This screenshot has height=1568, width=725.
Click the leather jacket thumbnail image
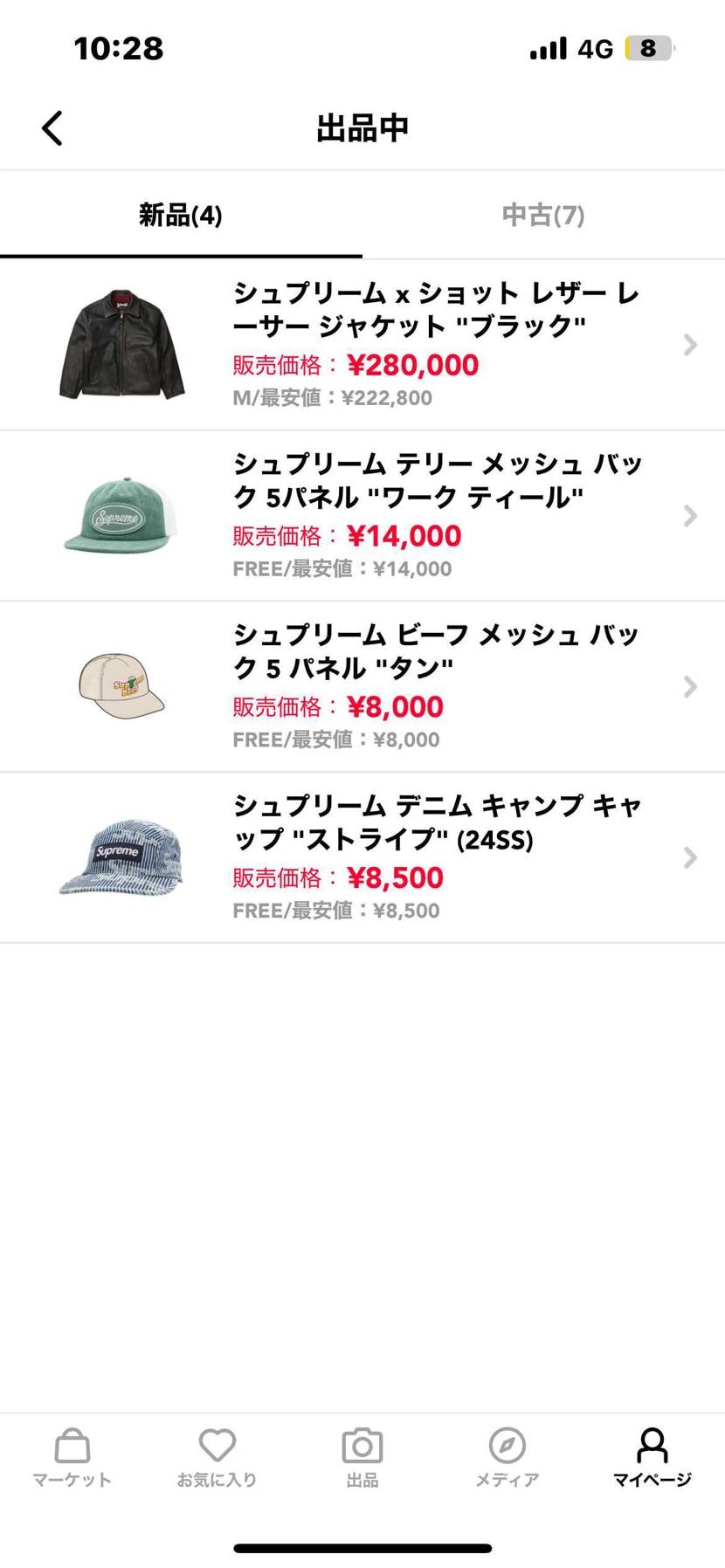click(x=121, y=345)
